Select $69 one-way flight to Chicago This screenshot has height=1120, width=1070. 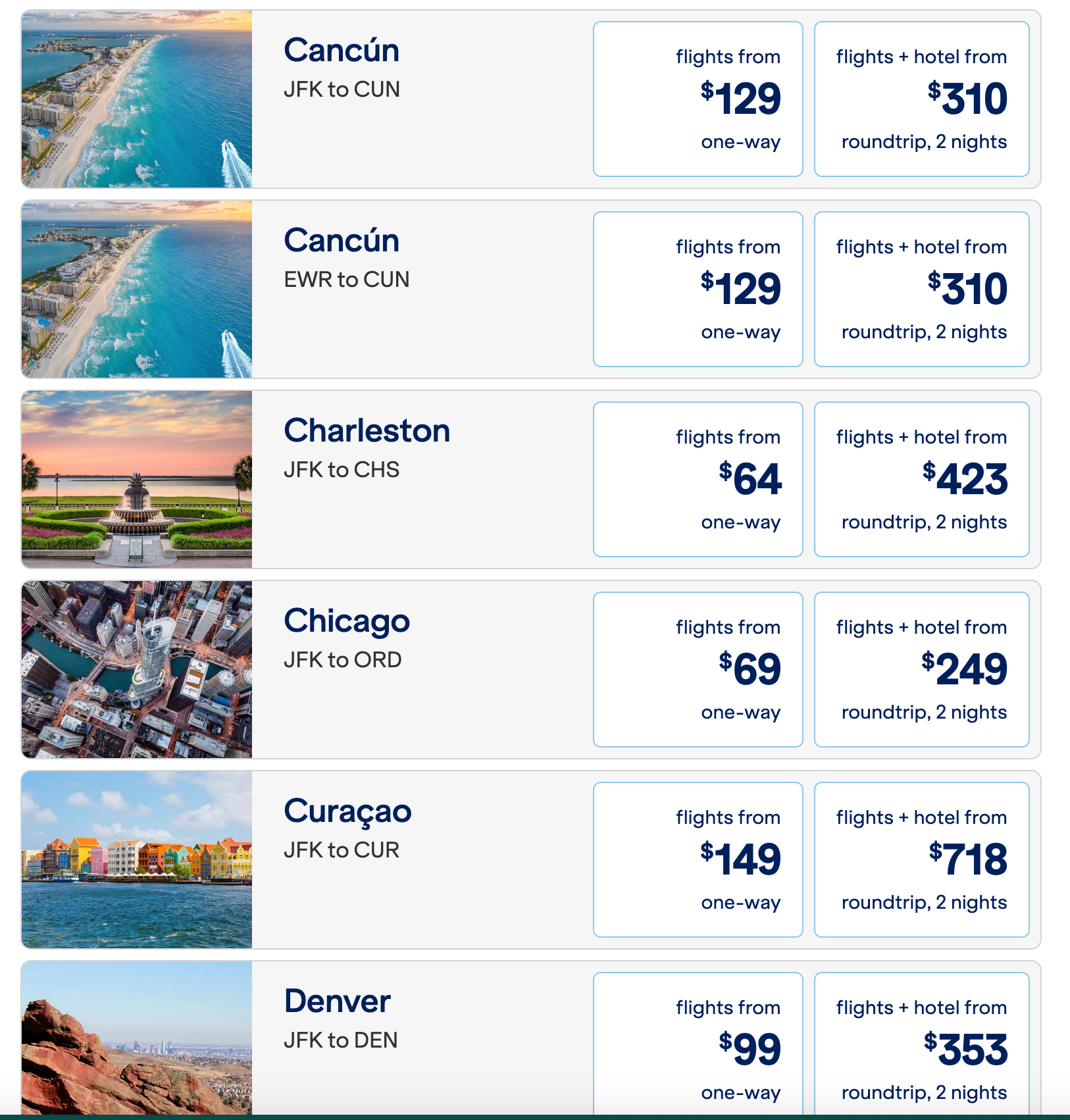pos(698,669)
